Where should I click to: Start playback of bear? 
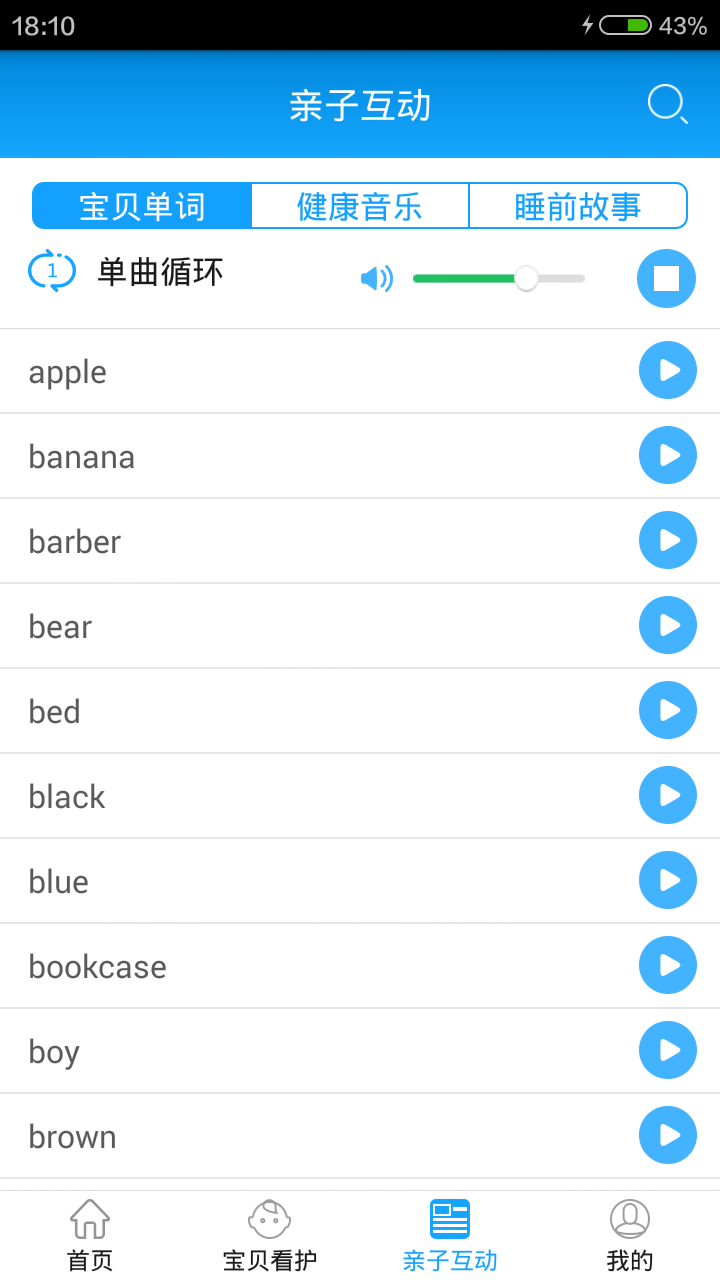[667, 625]
